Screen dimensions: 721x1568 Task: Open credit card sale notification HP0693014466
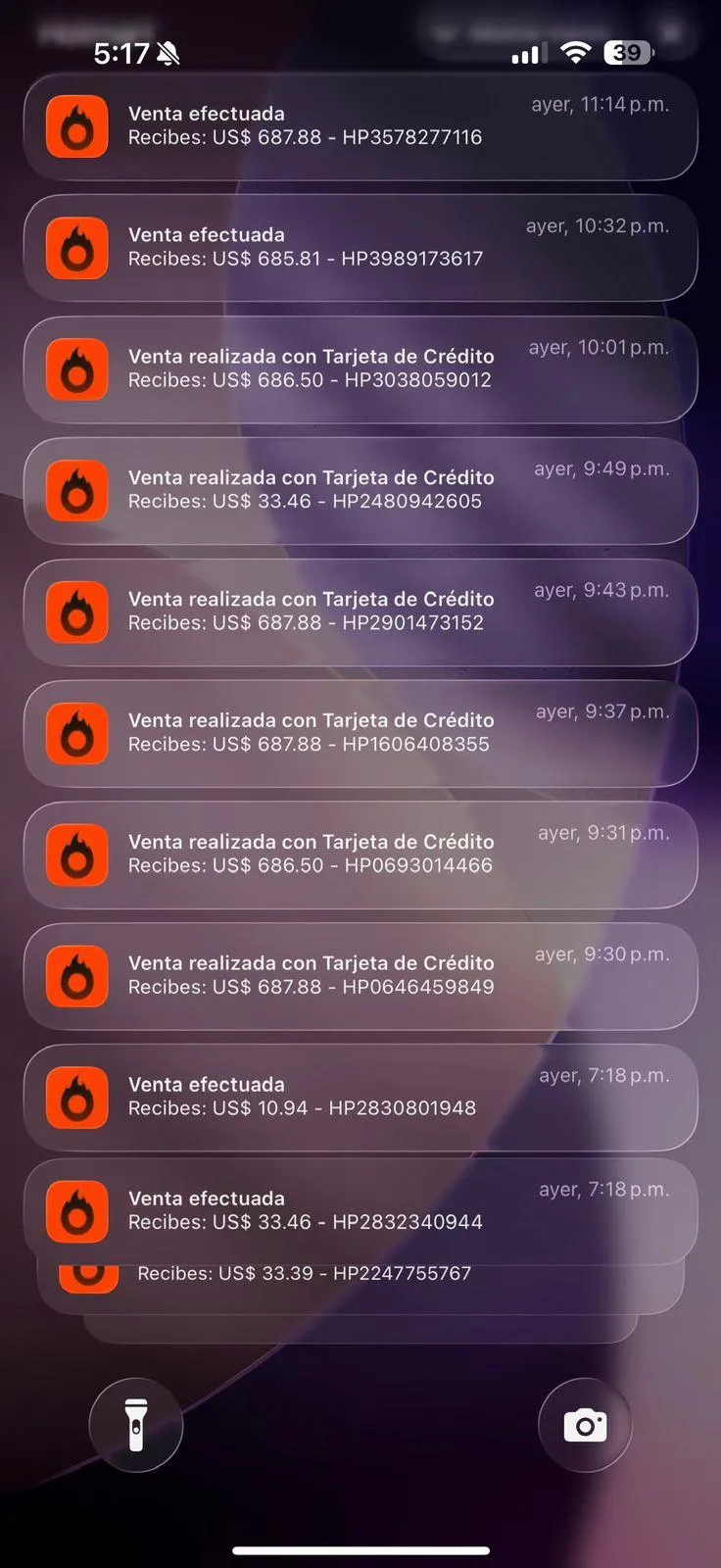click(360, 855)
